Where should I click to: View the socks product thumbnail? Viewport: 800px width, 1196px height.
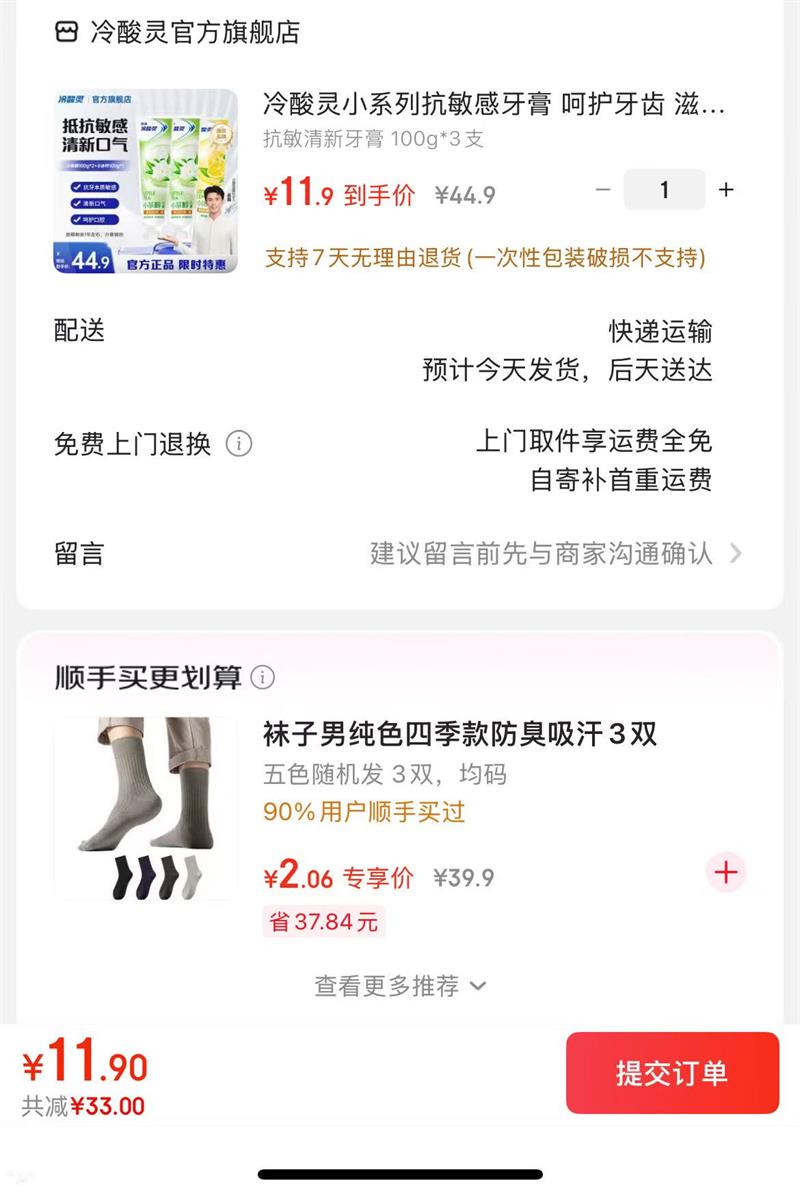tap(146, 812)
